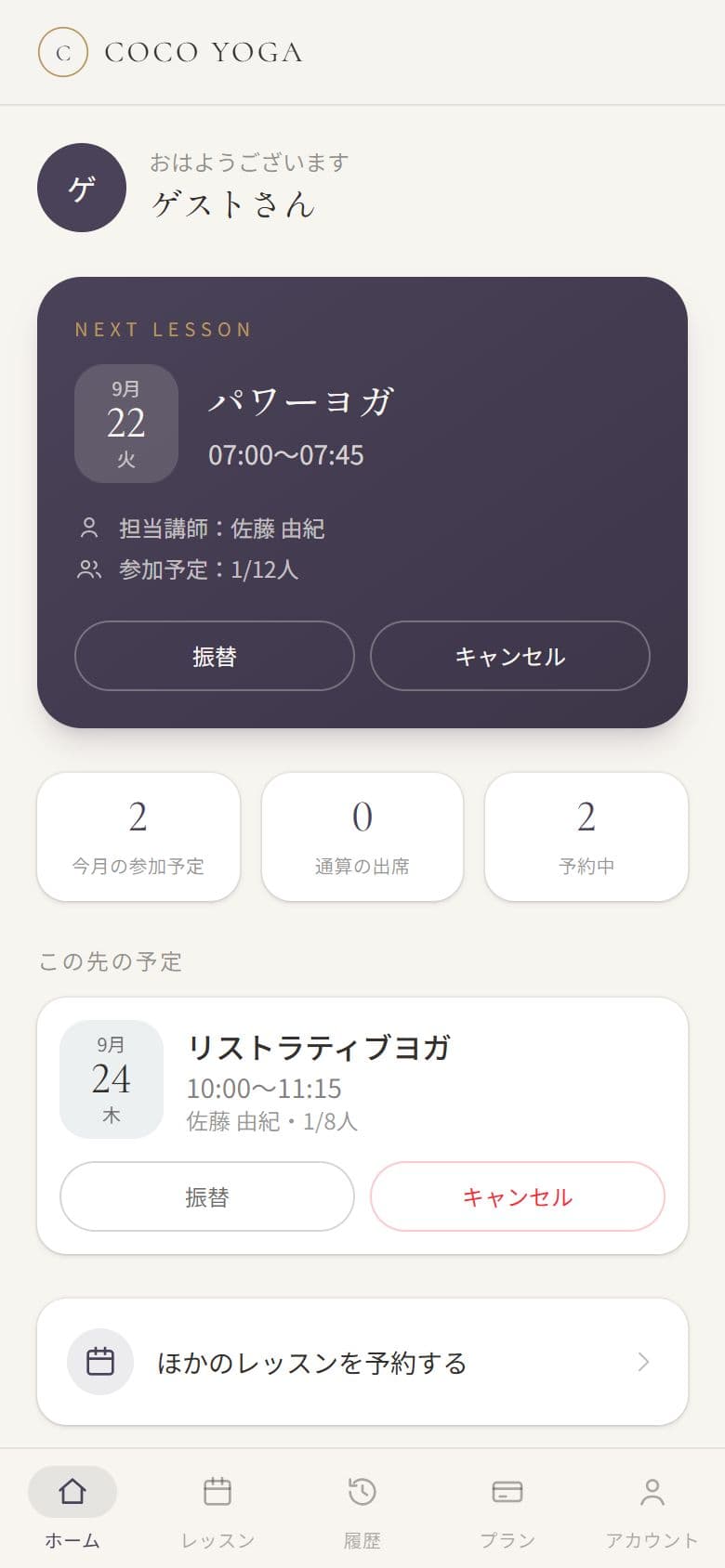Screen dimensions: 725x1568
Task: Open the 履歴 tab
Action: tap(362, 1509)
